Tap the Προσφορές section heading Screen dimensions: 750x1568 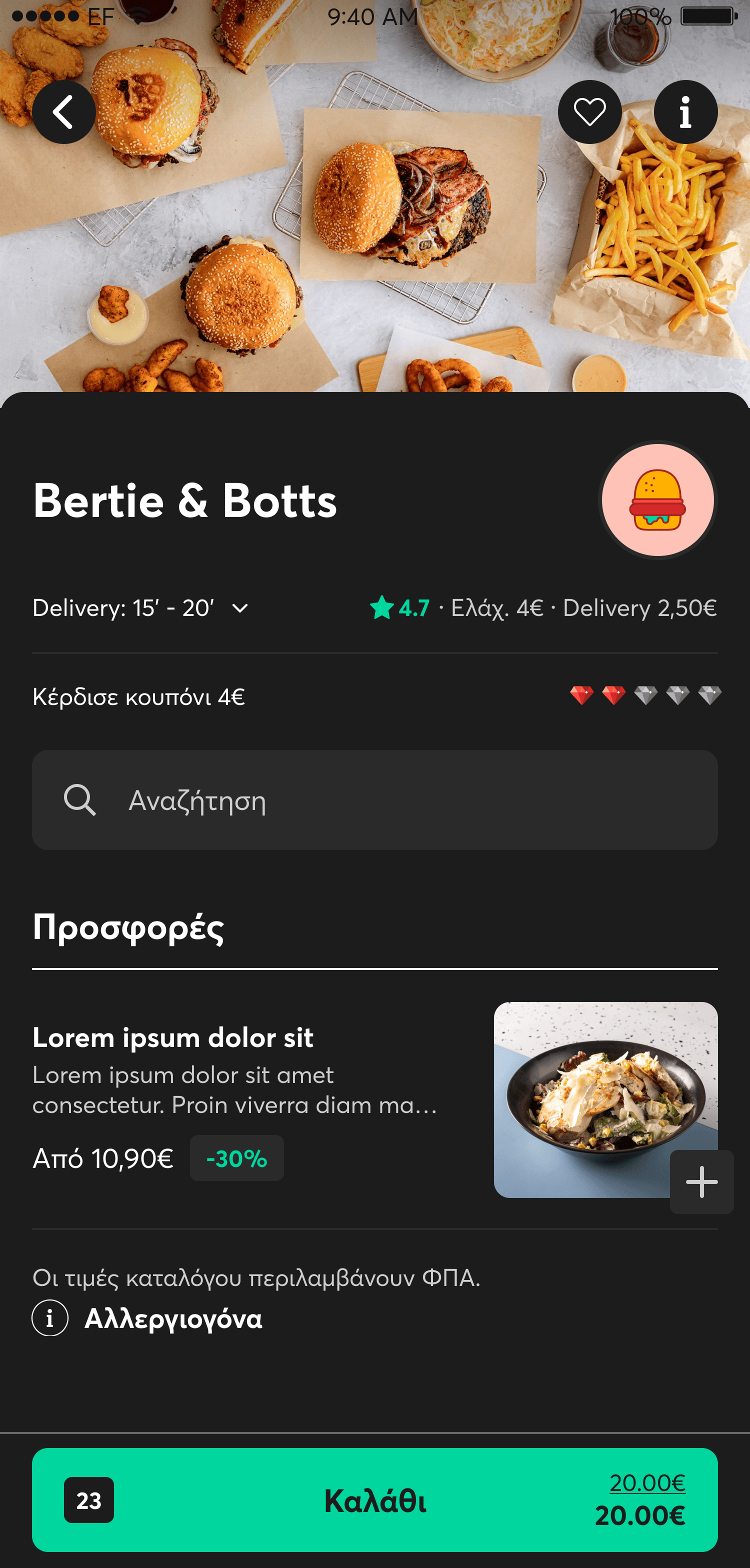pos(129,927)
